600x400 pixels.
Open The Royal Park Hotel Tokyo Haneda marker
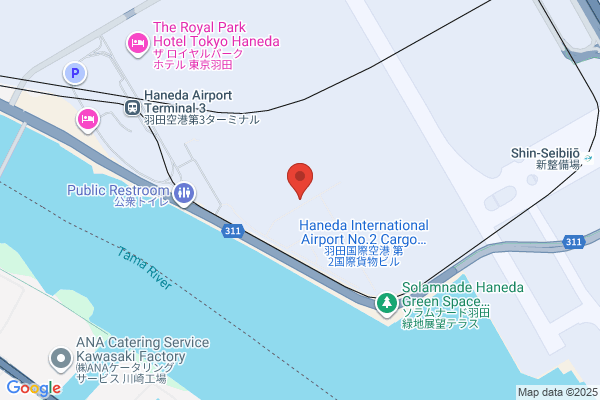137,45
